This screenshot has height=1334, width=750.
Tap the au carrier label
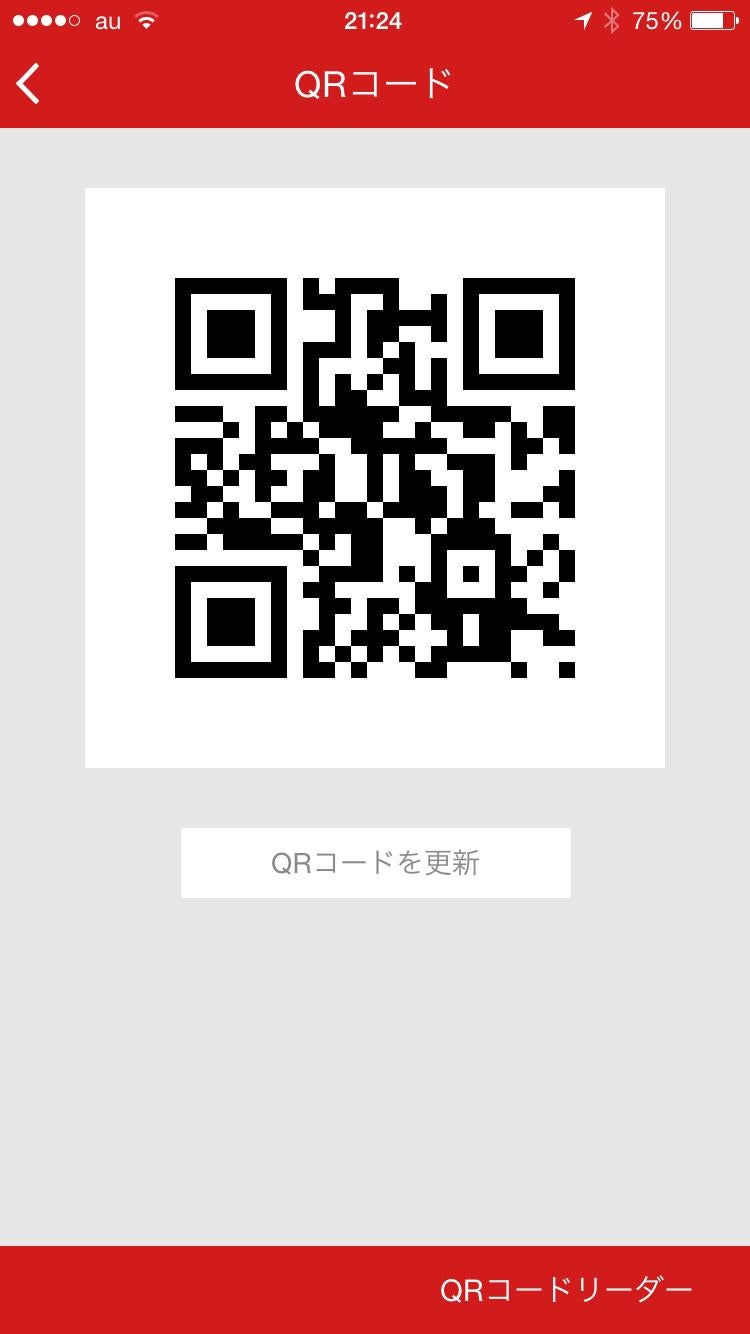[x=104, y=20]
